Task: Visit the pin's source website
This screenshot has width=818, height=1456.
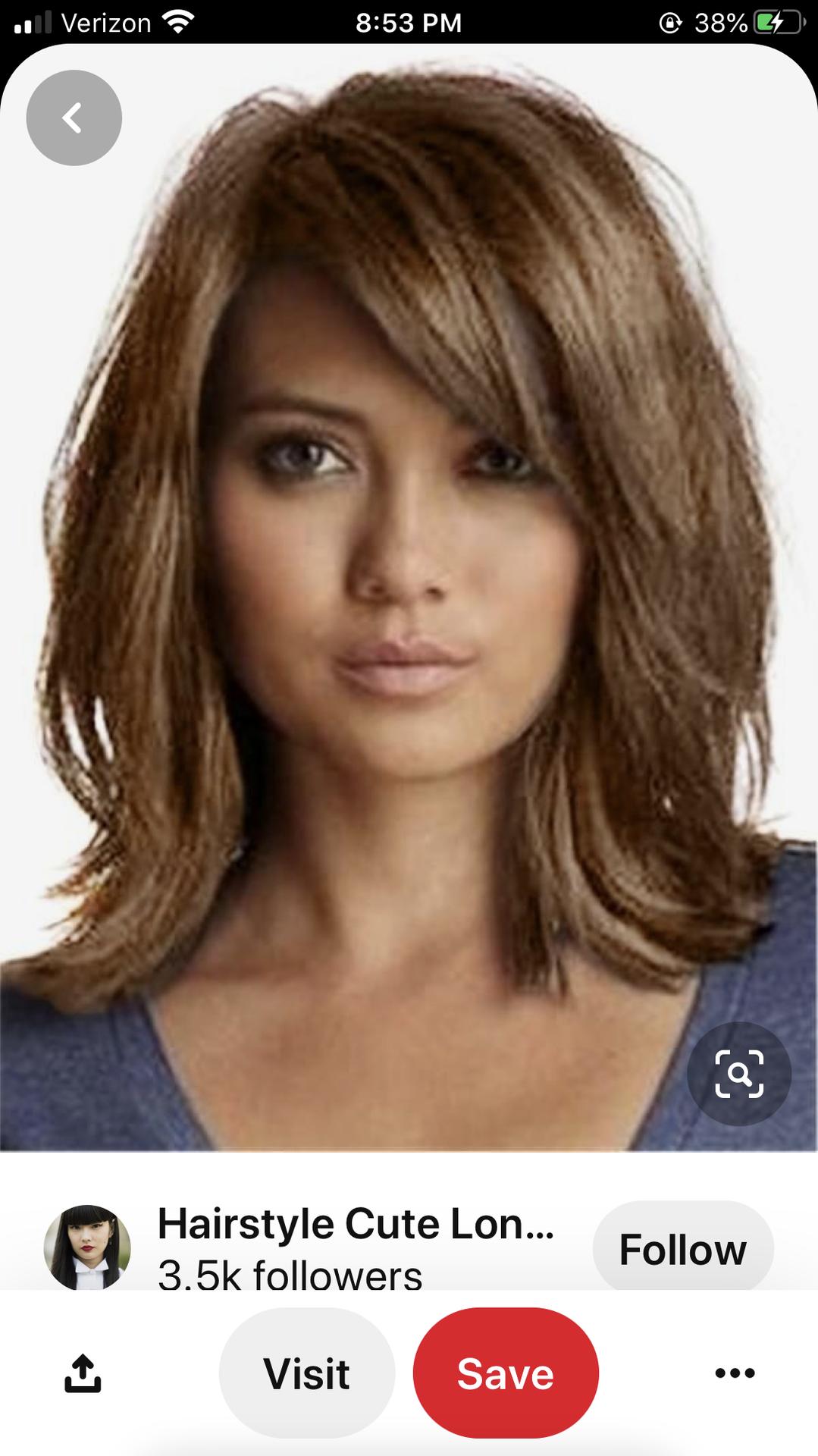Action: pos(307,1373)
